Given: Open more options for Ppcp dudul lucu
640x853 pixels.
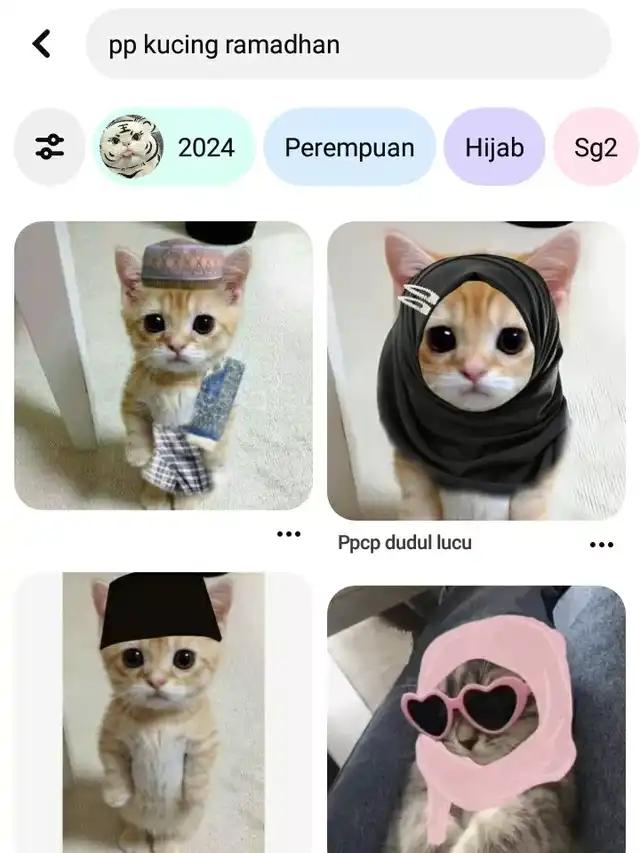Looking at the screenshot, I should (601, 545).
